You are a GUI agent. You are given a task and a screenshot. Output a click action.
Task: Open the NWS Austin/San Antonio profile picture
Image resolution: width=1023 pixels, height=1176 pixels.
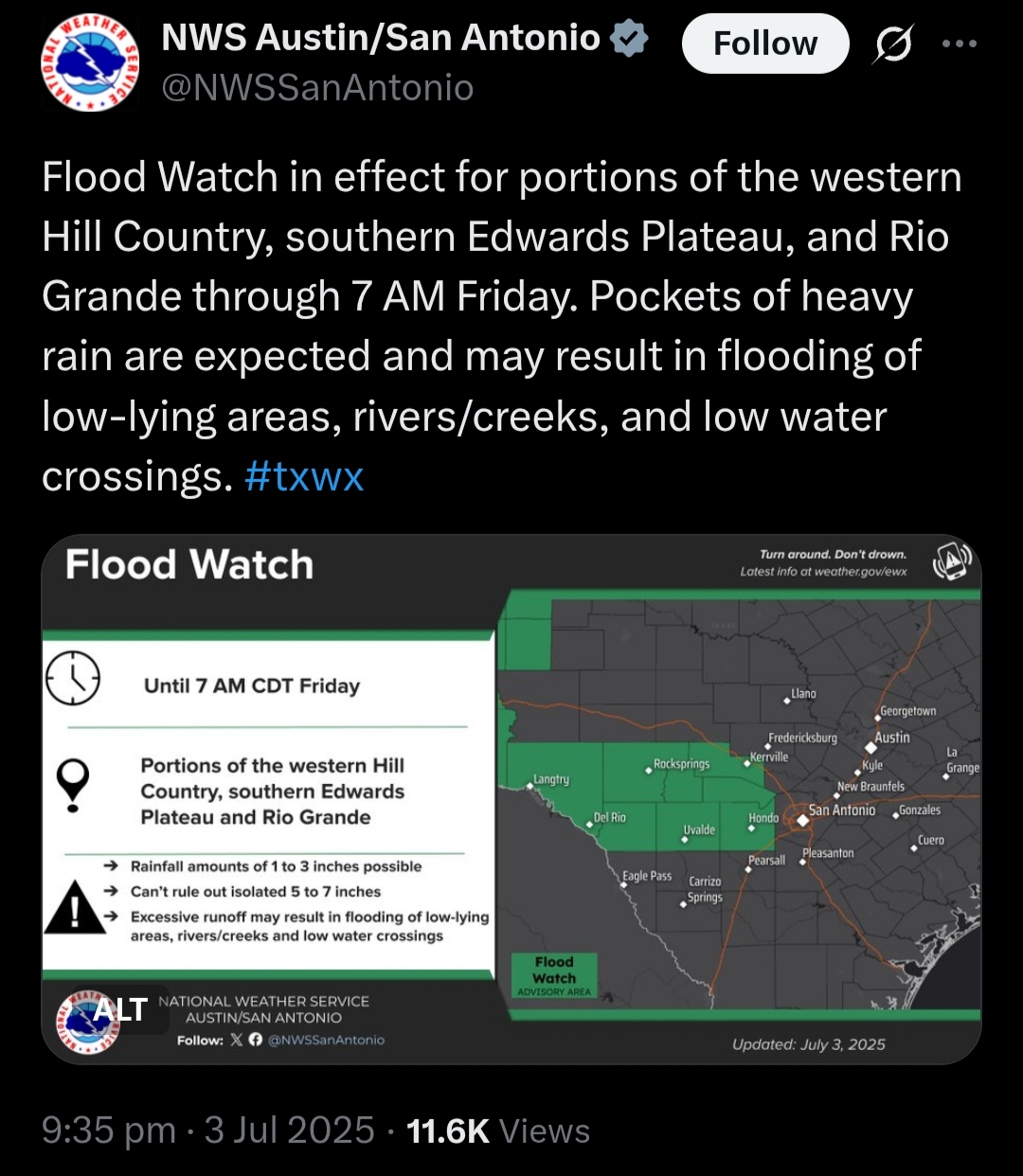point(90,64)
